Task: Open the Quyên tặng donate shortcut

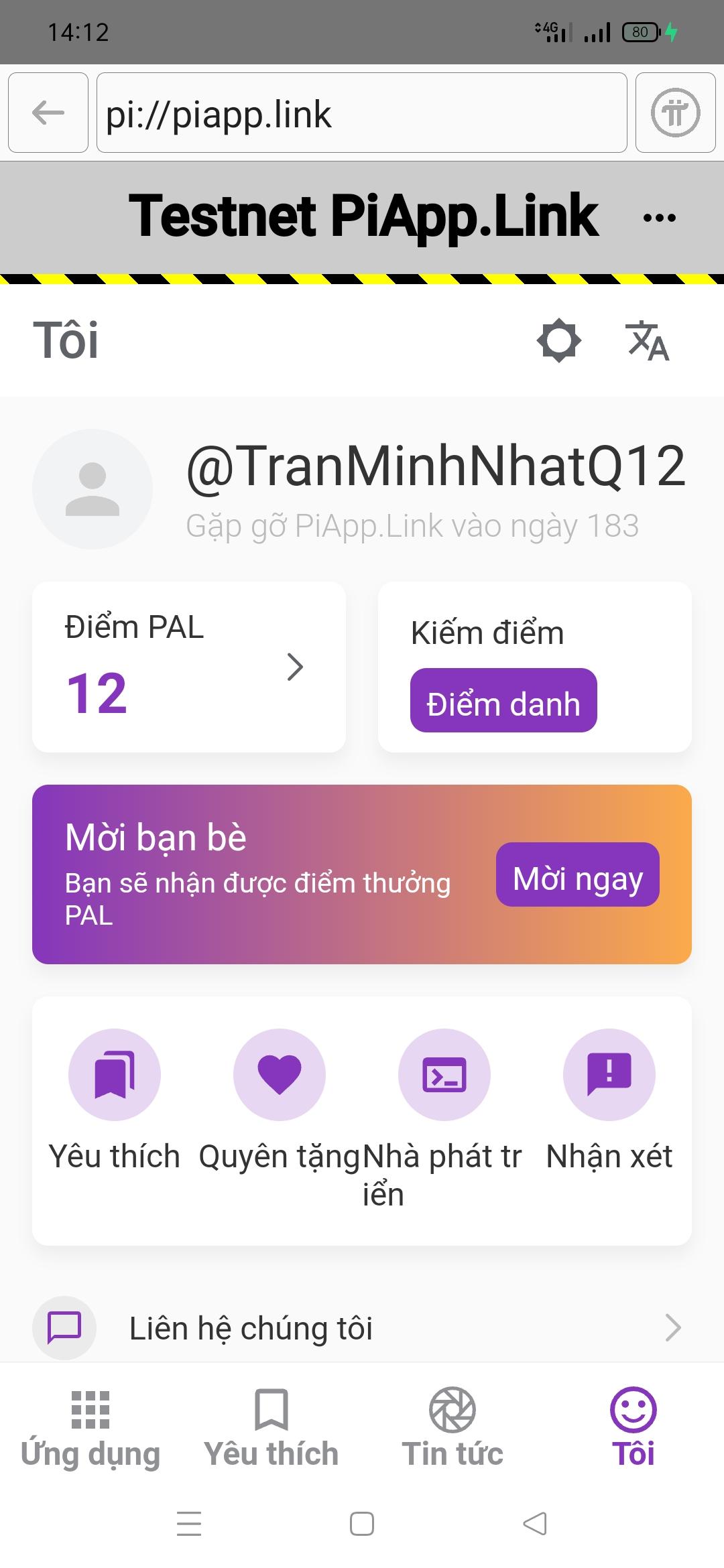Action: 280,1075
